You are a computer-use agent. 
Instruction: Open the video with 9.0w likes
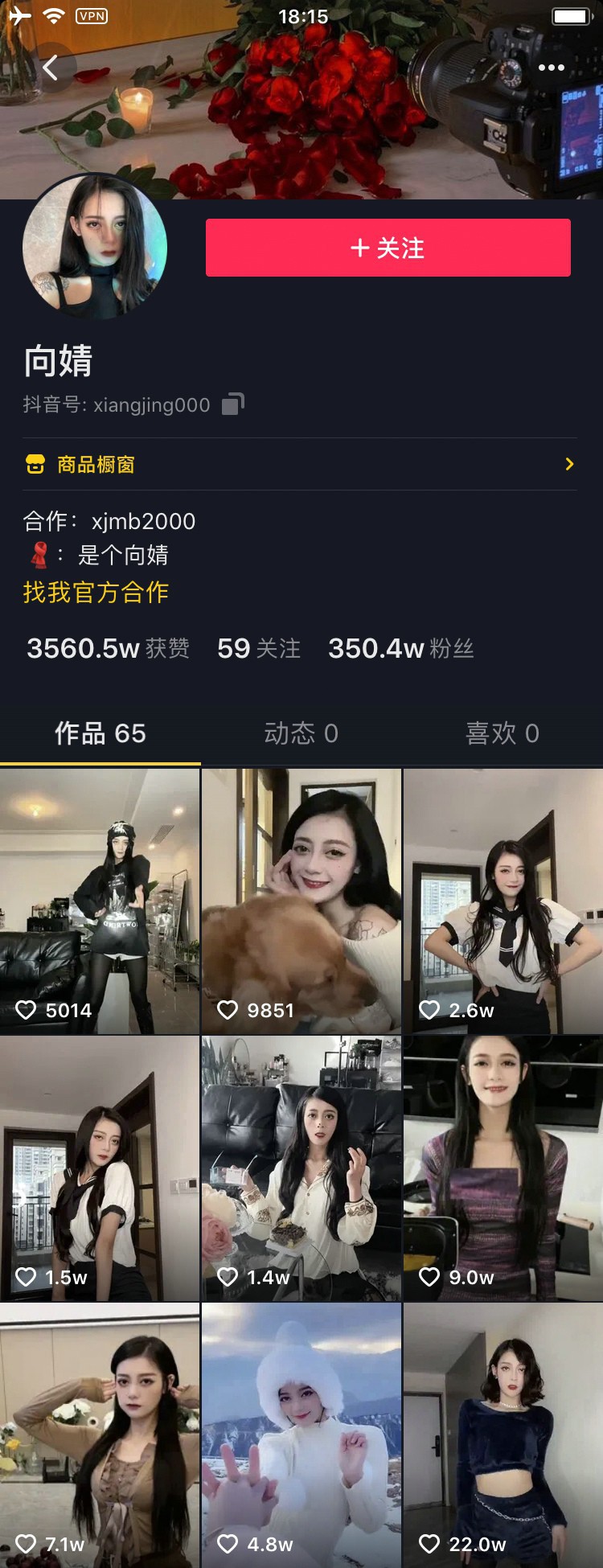point(503,1168)
